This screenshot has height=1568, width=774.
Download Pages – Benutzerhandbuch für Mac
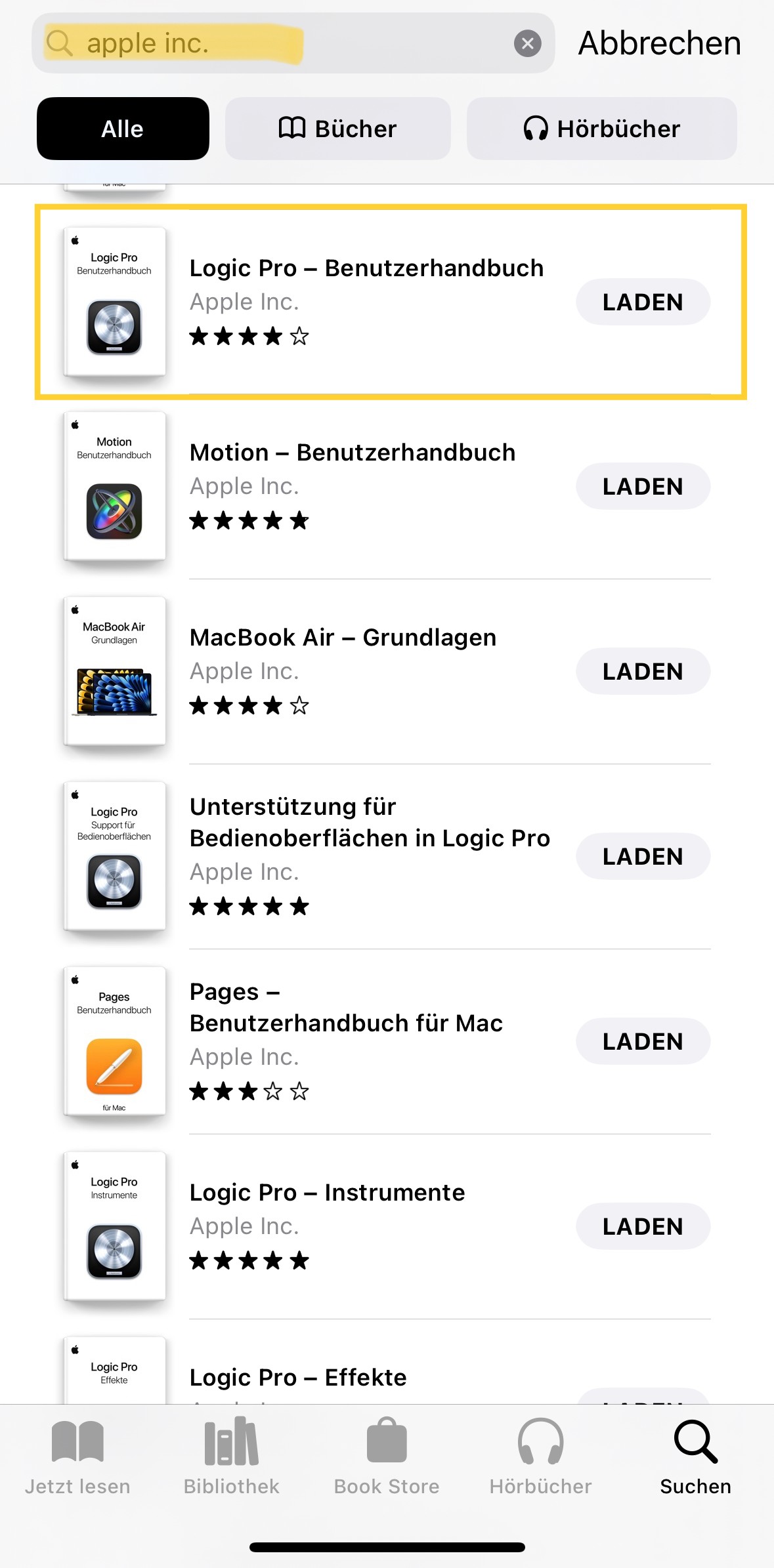click(643, 1041)
